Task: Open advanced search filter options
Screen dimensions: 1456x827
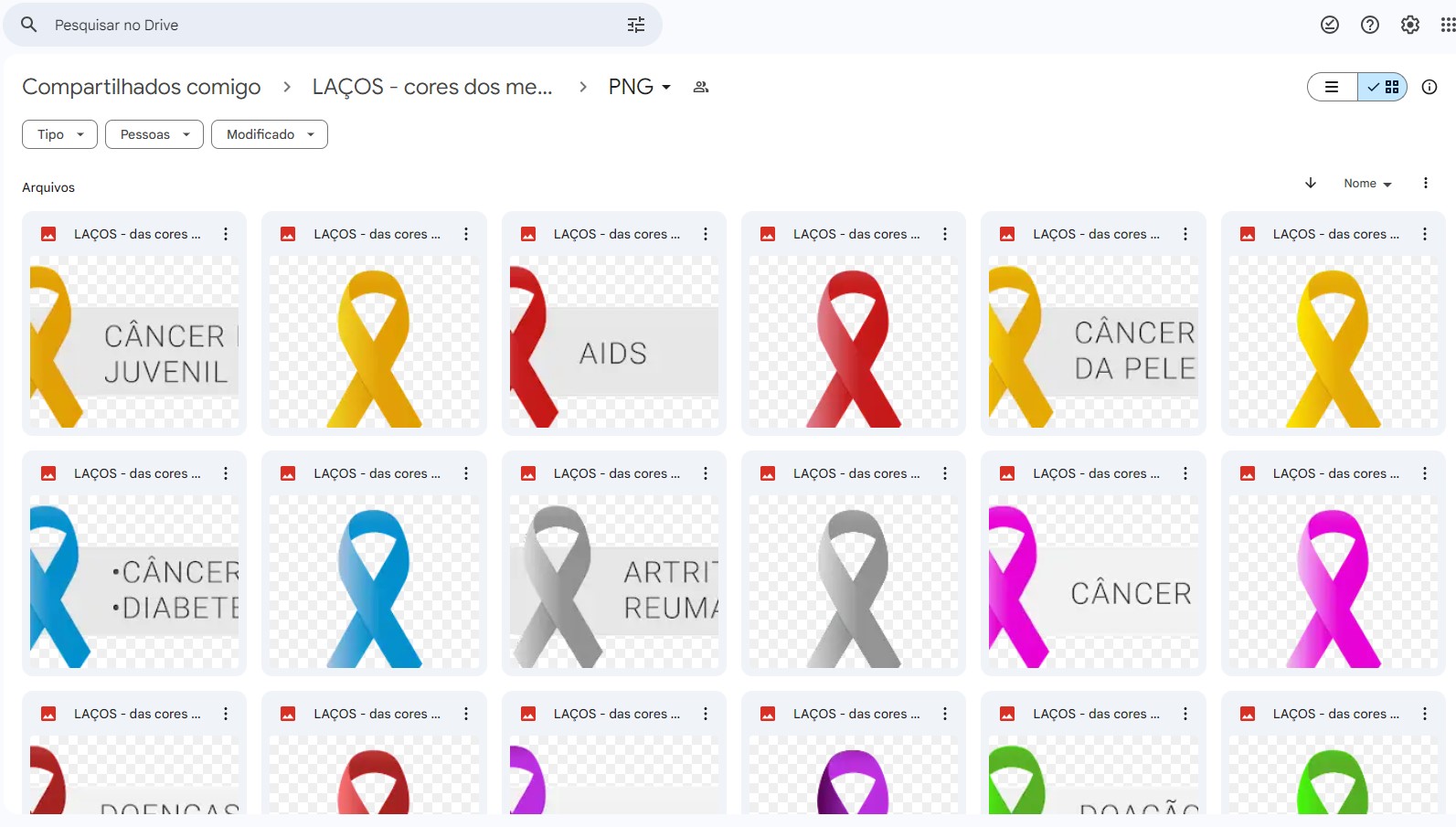Action: click(x=636, y=25)
